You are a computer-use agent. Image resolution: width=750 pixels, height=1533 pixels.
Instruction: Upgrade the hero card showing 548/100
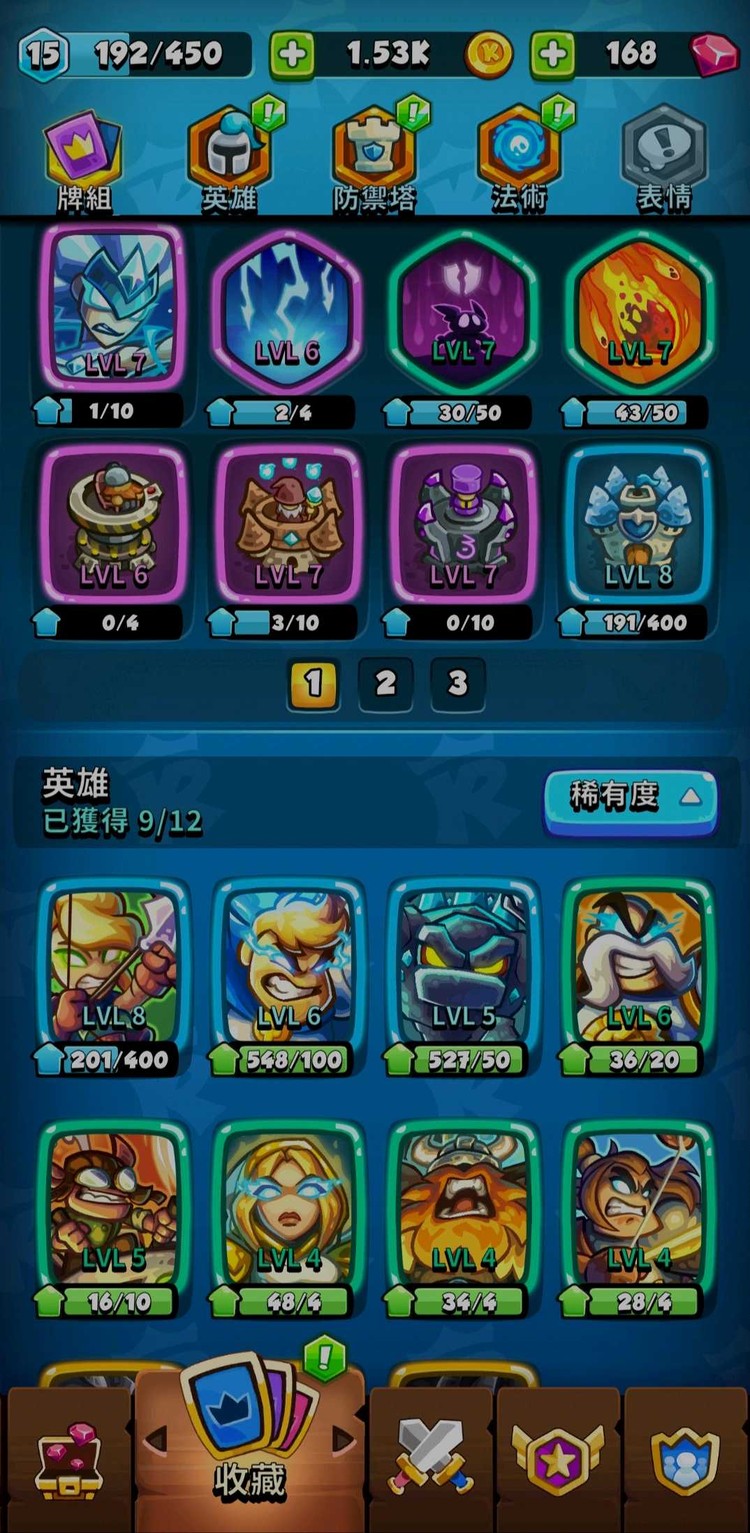click(x=288, y=1059)
